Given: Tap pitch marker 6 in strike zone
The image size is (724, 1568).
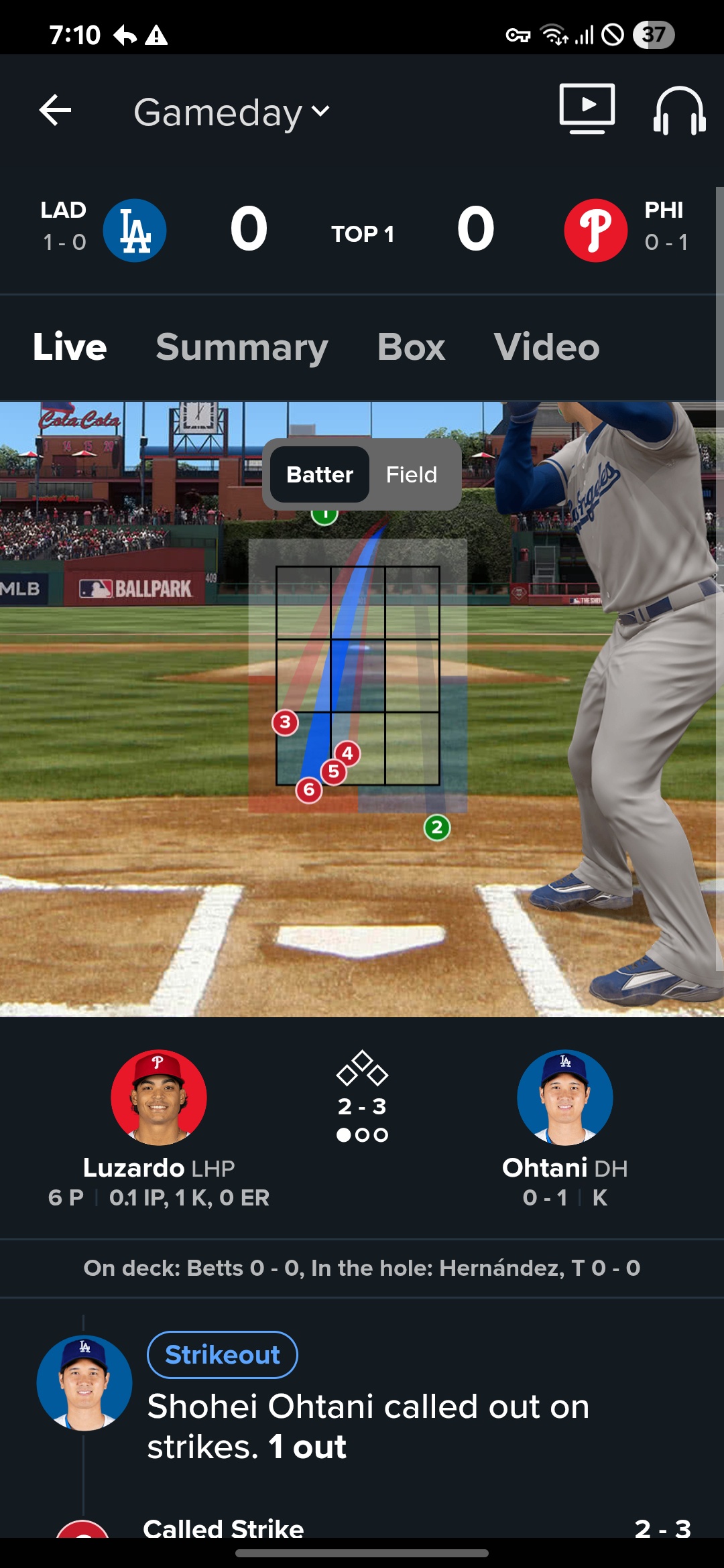Looking at the screenshot, I should 309,790.
